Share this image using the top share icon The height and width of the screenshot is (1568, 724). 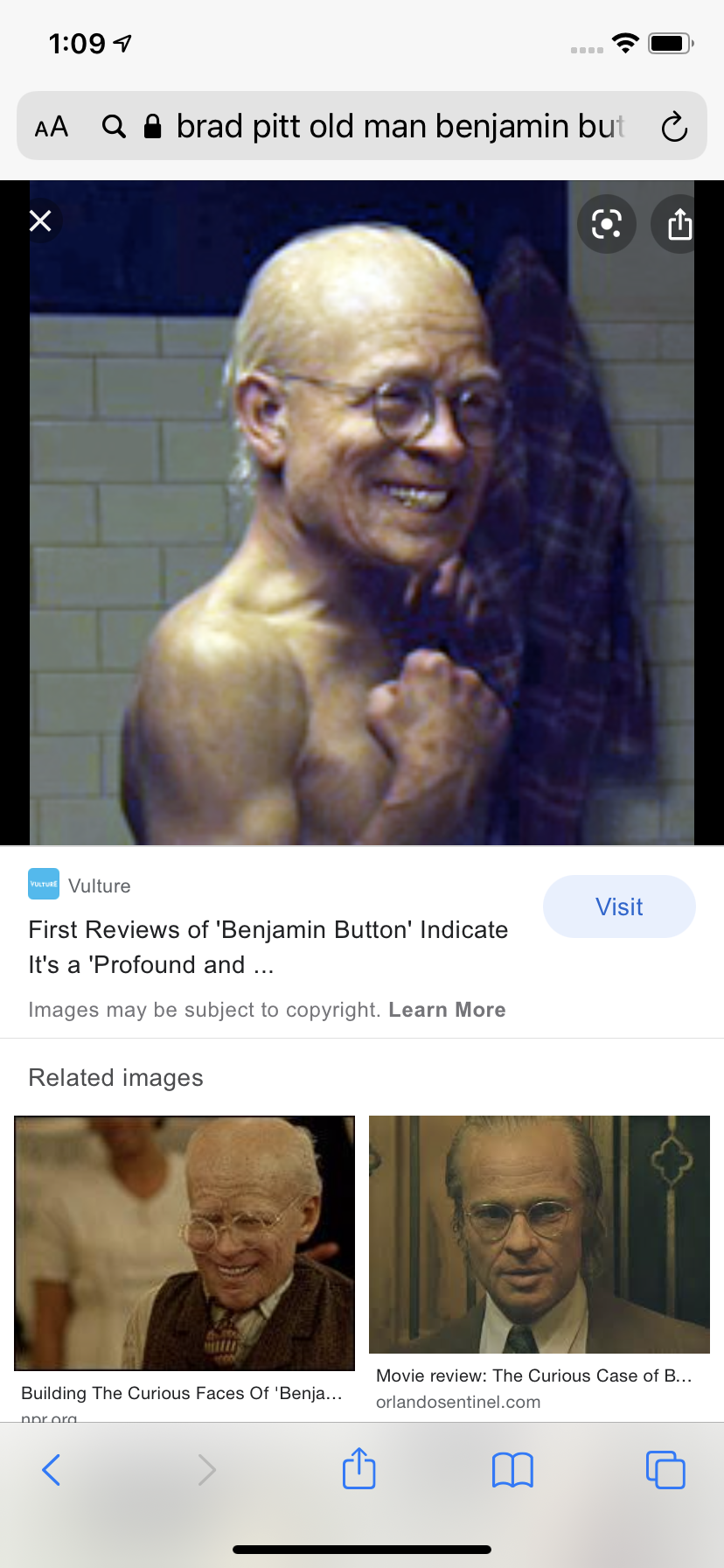pos(679,224)
